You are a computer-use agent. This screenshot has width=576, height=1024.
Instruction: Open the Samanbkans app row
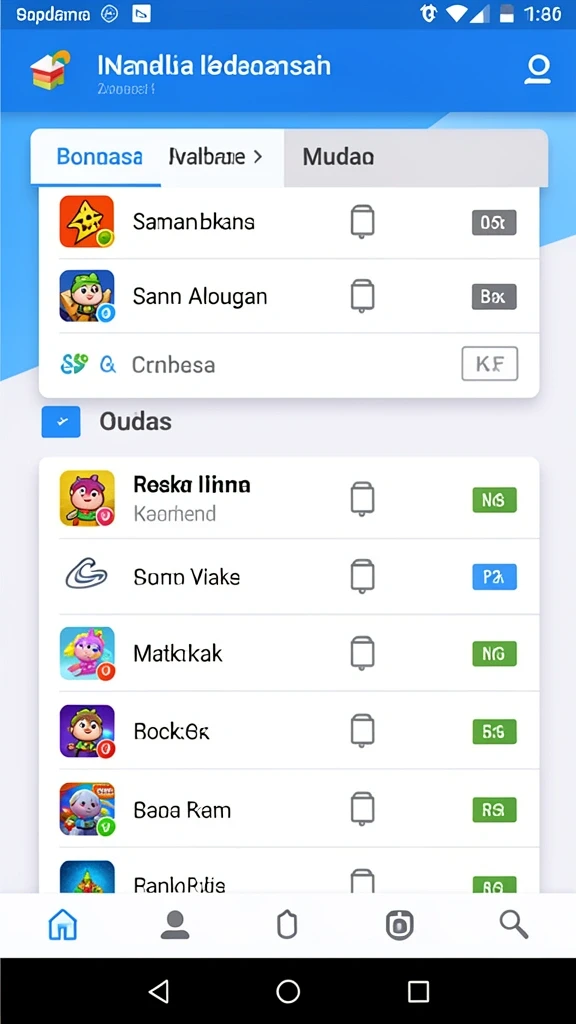point(289,222)
